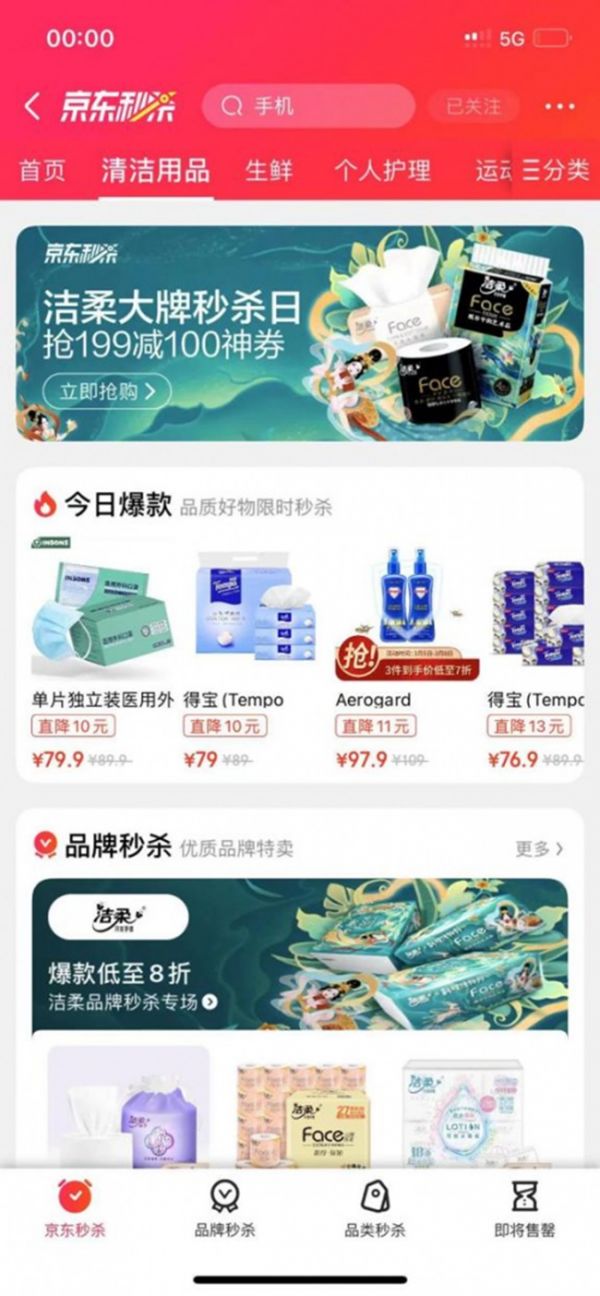Tap 立即抢购 on the 洁柔 banner
This screenshot has height=1296, width=600.
[x=107, y=391]
